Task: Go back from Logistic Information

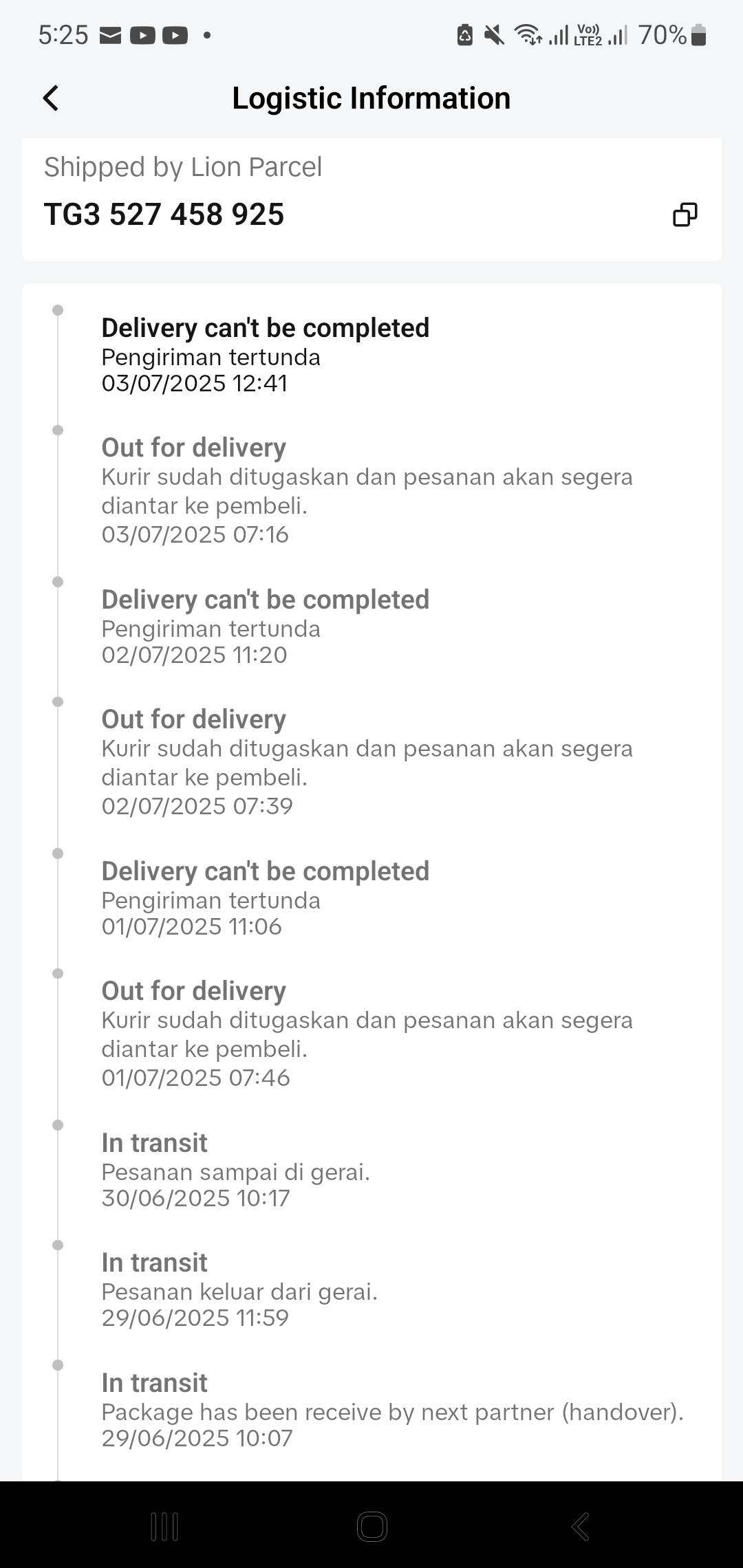Action: pos(51,98)
